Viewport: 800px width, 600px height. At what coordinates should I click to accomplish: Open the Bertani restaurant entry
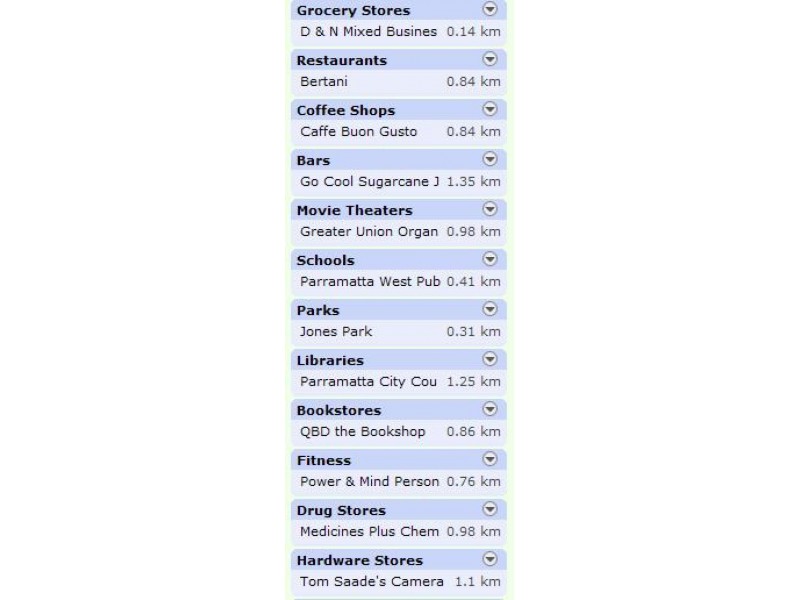[x=324, y=82]
